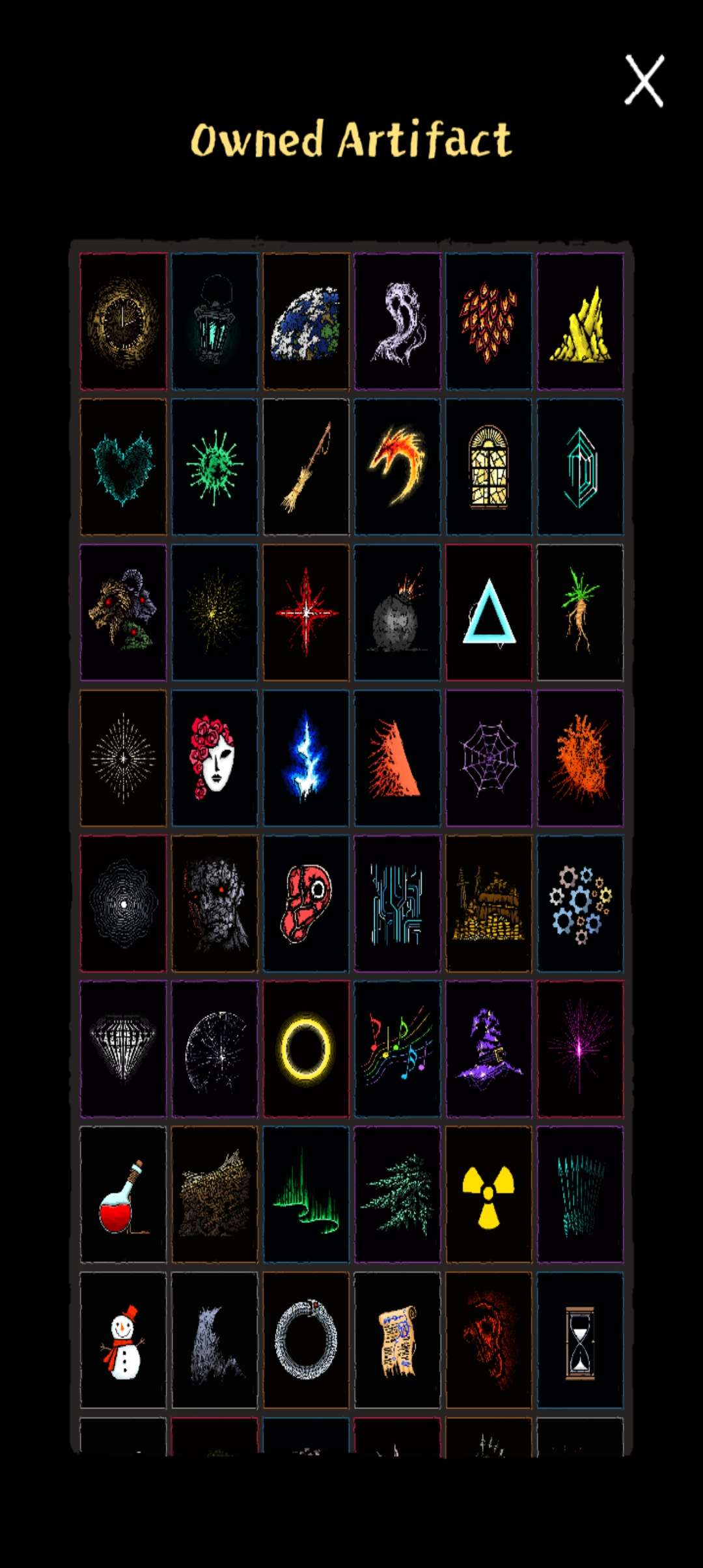Select the red potion flask artifact
Image resolution: width=703 pixels, height=1568 pixels.
[x=123, y=1195]
